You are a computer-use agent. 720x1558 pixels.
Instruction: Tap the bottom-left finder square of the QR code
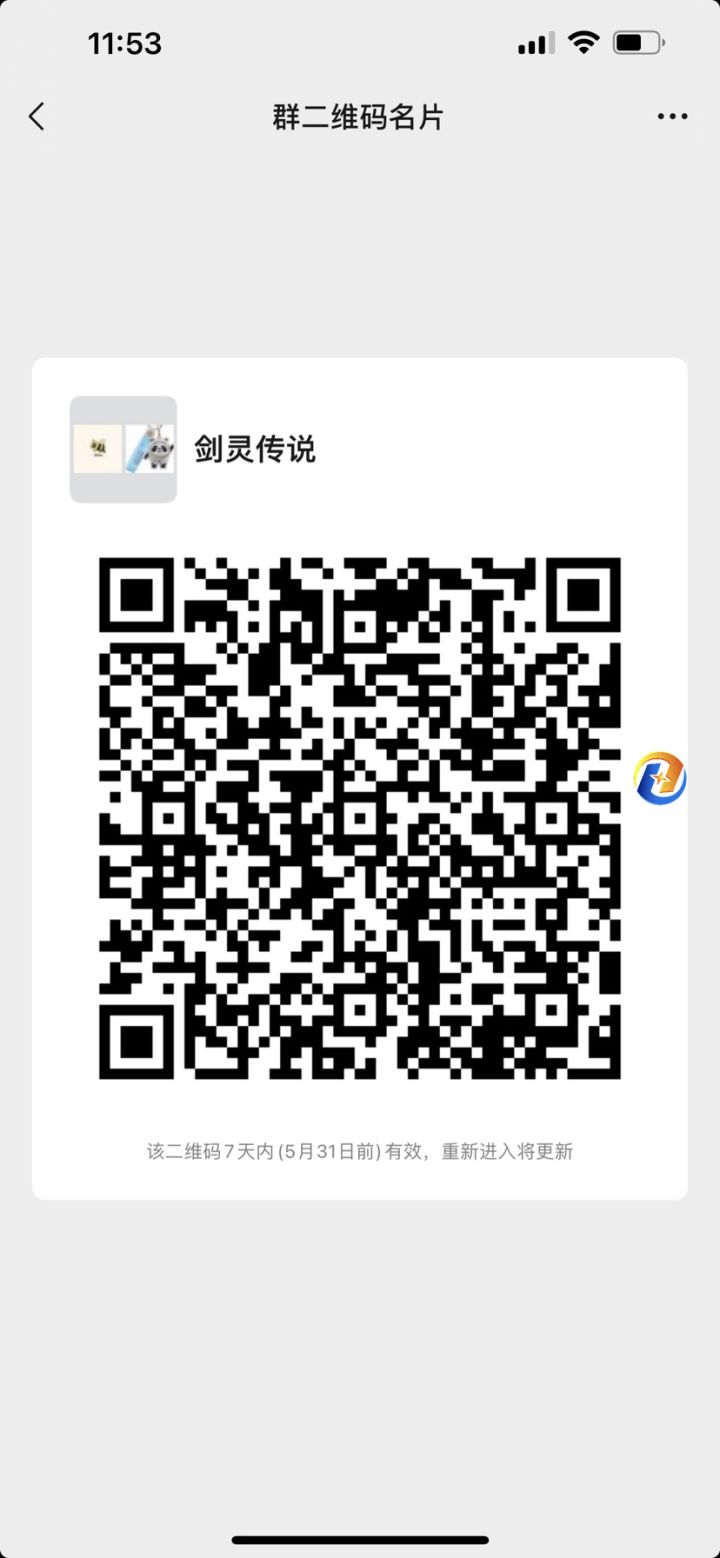point(136,1043)
